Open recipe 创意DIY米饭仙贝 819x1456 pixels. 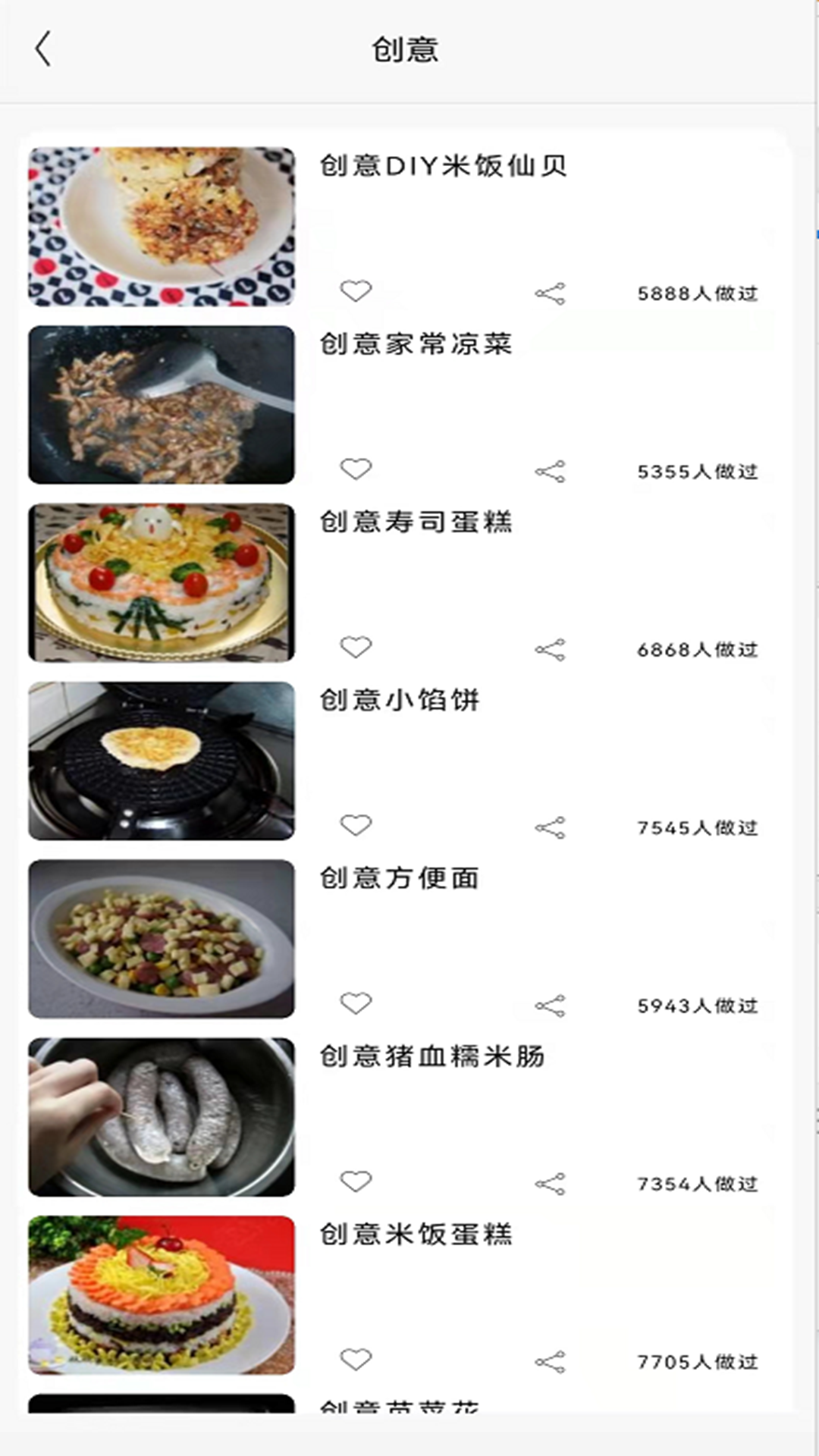(444, 167)
